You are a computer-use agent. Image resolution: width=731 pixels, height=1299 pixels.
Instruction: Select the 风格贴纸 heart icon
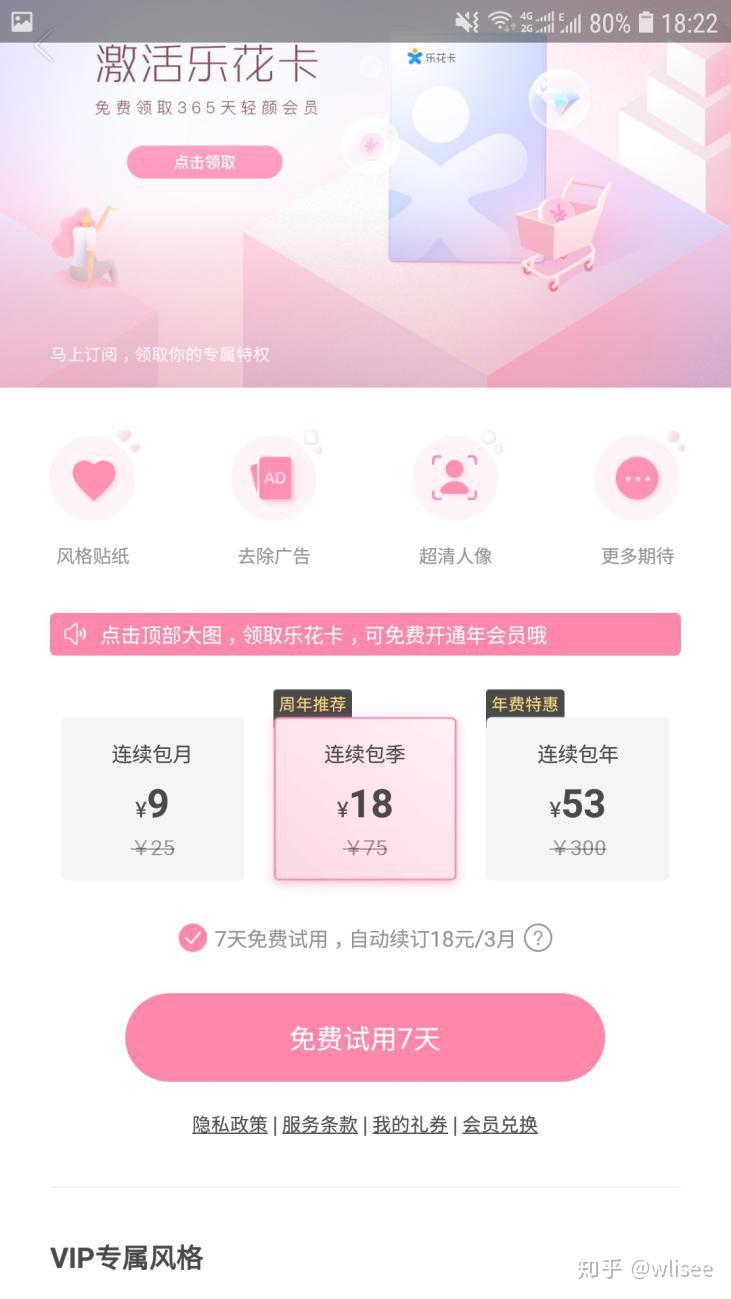point(93,477)
